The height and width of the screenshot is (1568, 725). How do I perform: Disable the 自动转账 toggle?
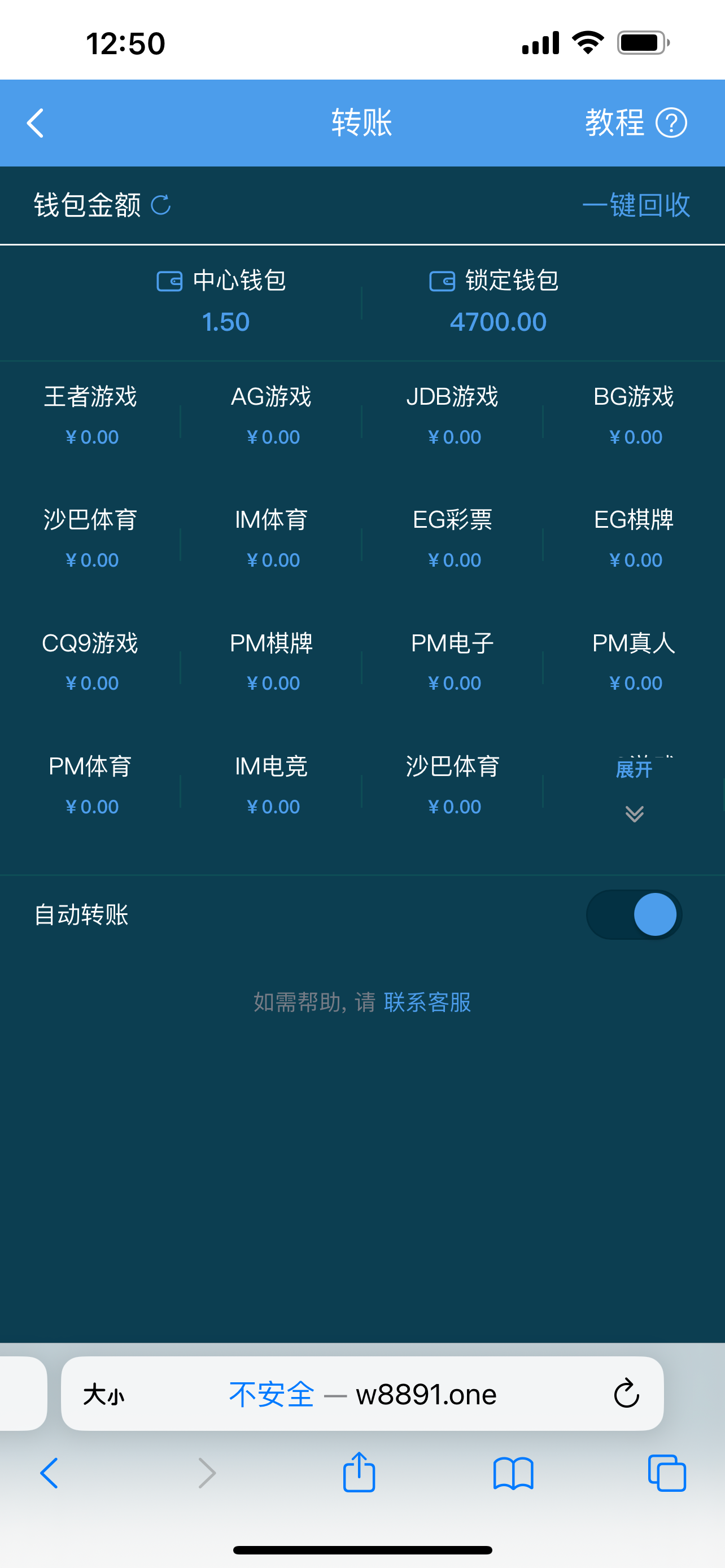click(634, 914)
